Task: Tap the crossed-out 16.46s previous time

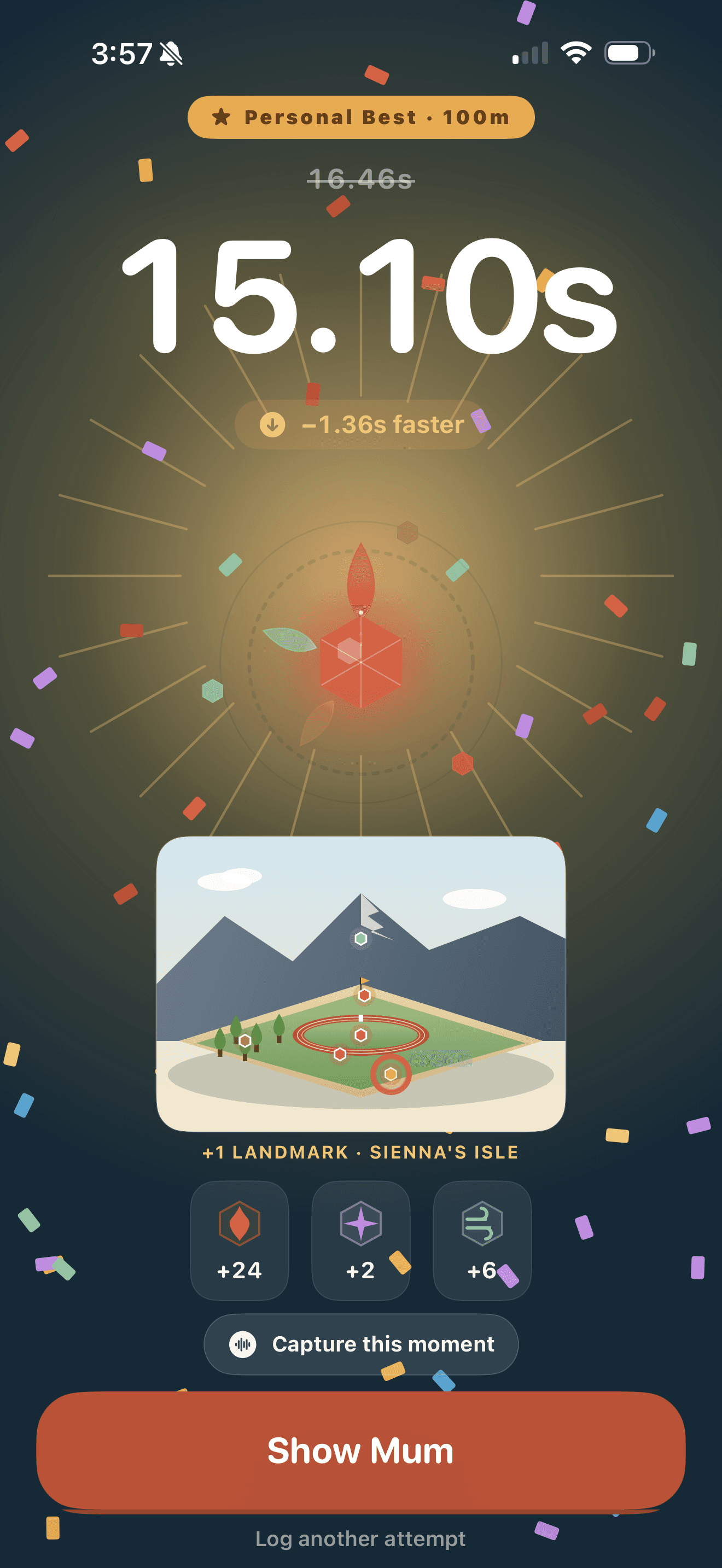Action: [361, 179]
